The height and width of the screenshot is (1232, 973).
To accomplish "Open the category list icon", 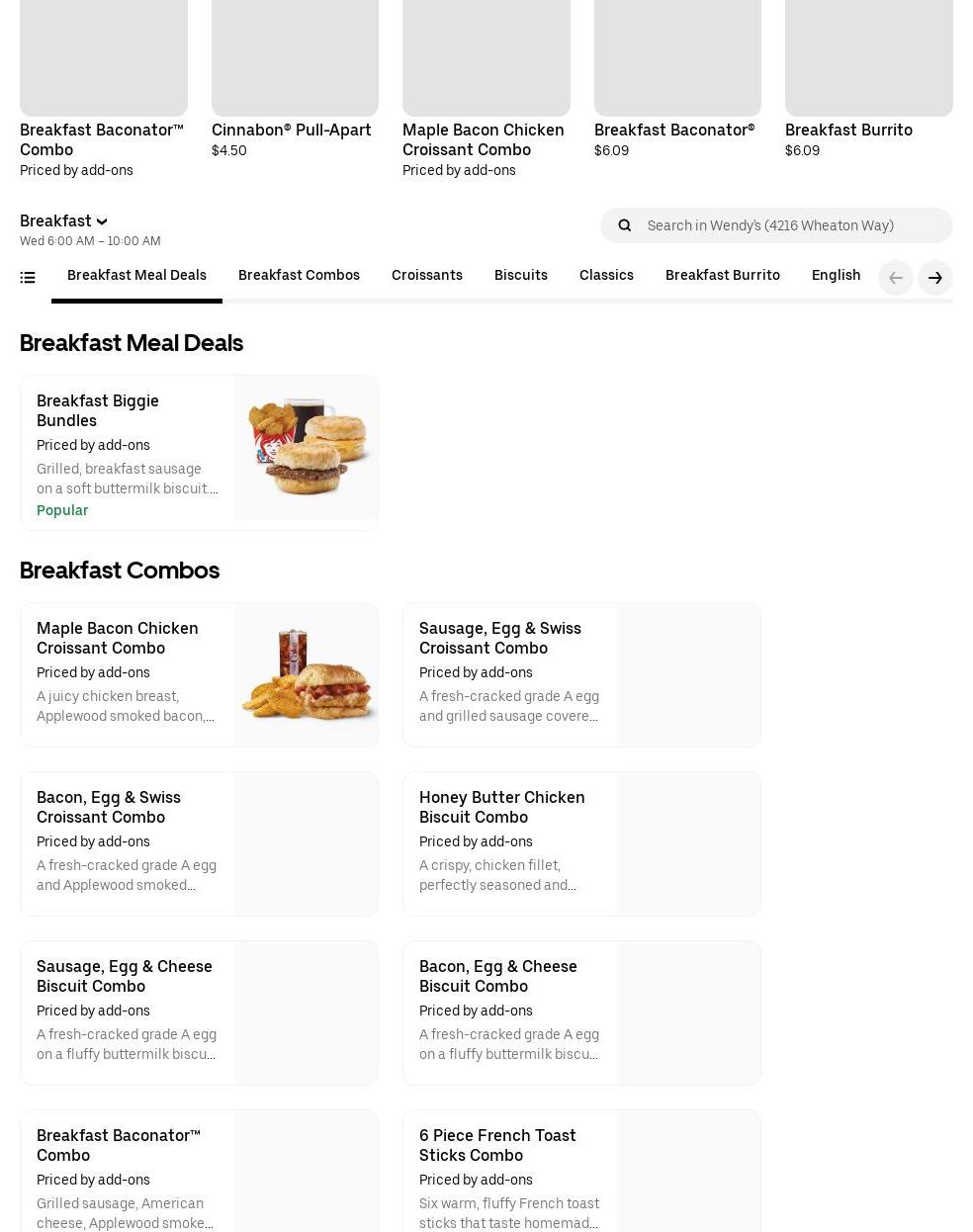I will pyautogui.click(x=28, y=278).
